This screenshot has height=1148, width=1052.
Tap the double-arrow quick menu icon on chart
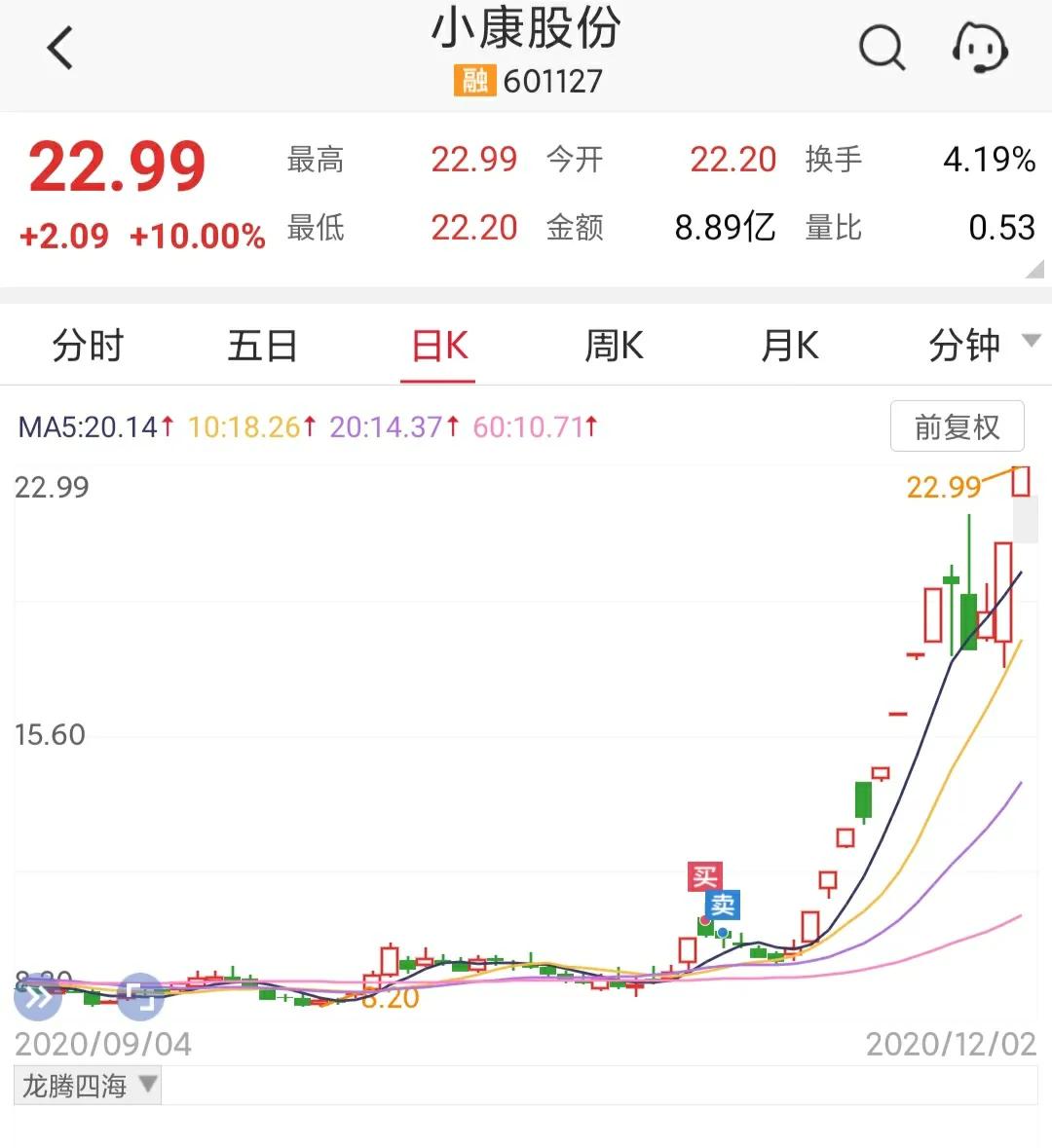coord(37,998)
